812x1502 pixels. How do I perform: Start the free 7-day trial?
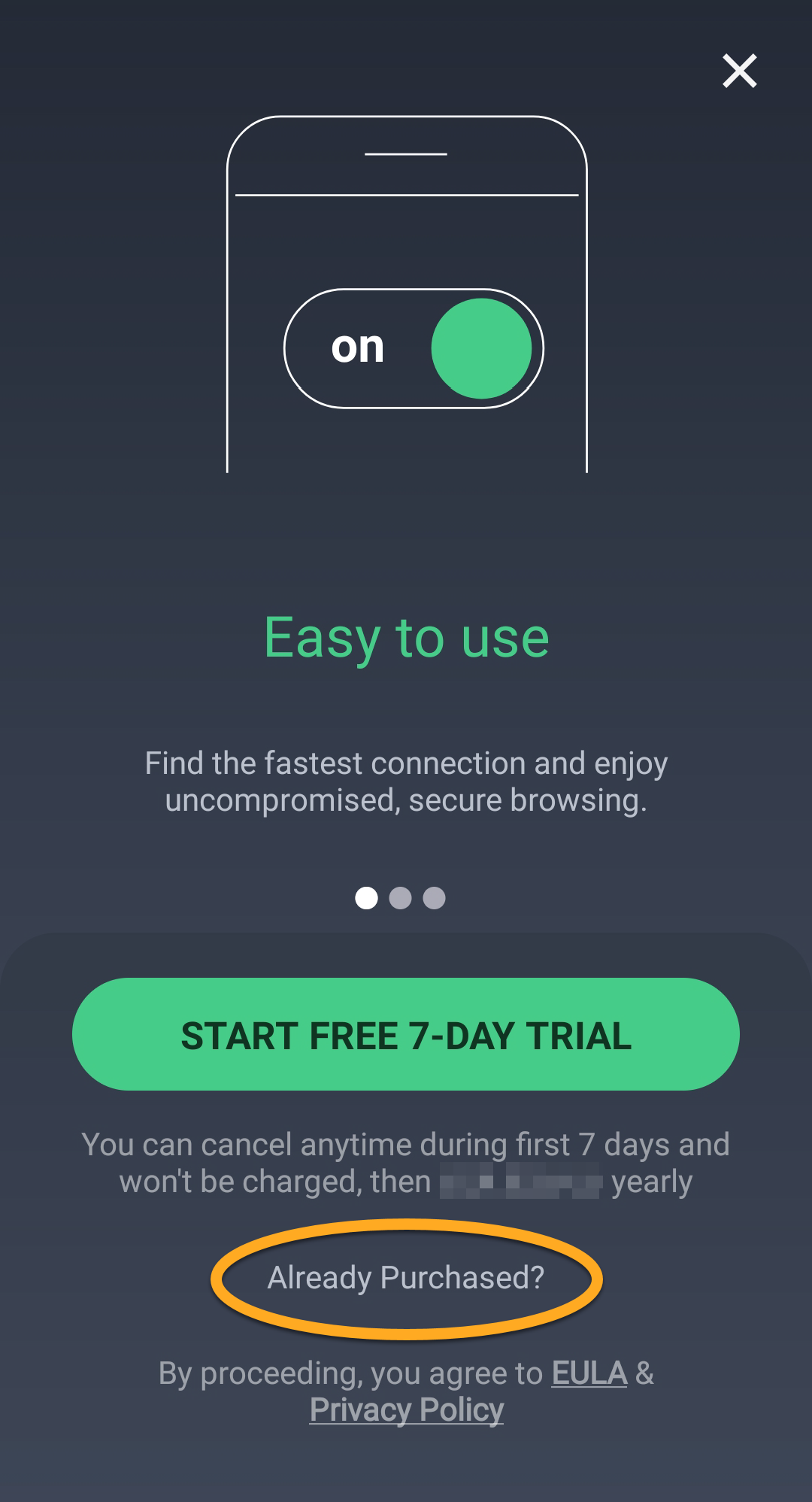(x=406, y=1034)
